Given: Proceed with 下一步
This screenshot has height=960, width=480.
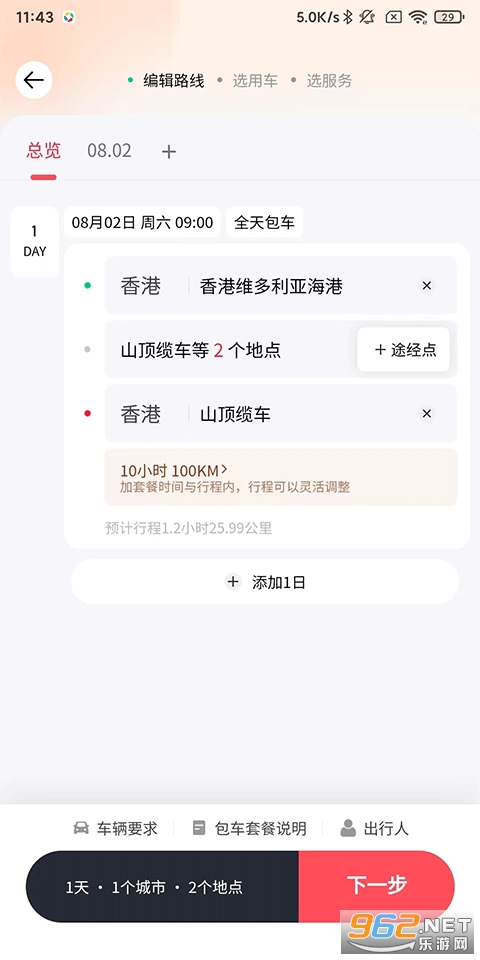Looking at the screenshot, I should tap(377, 886).
